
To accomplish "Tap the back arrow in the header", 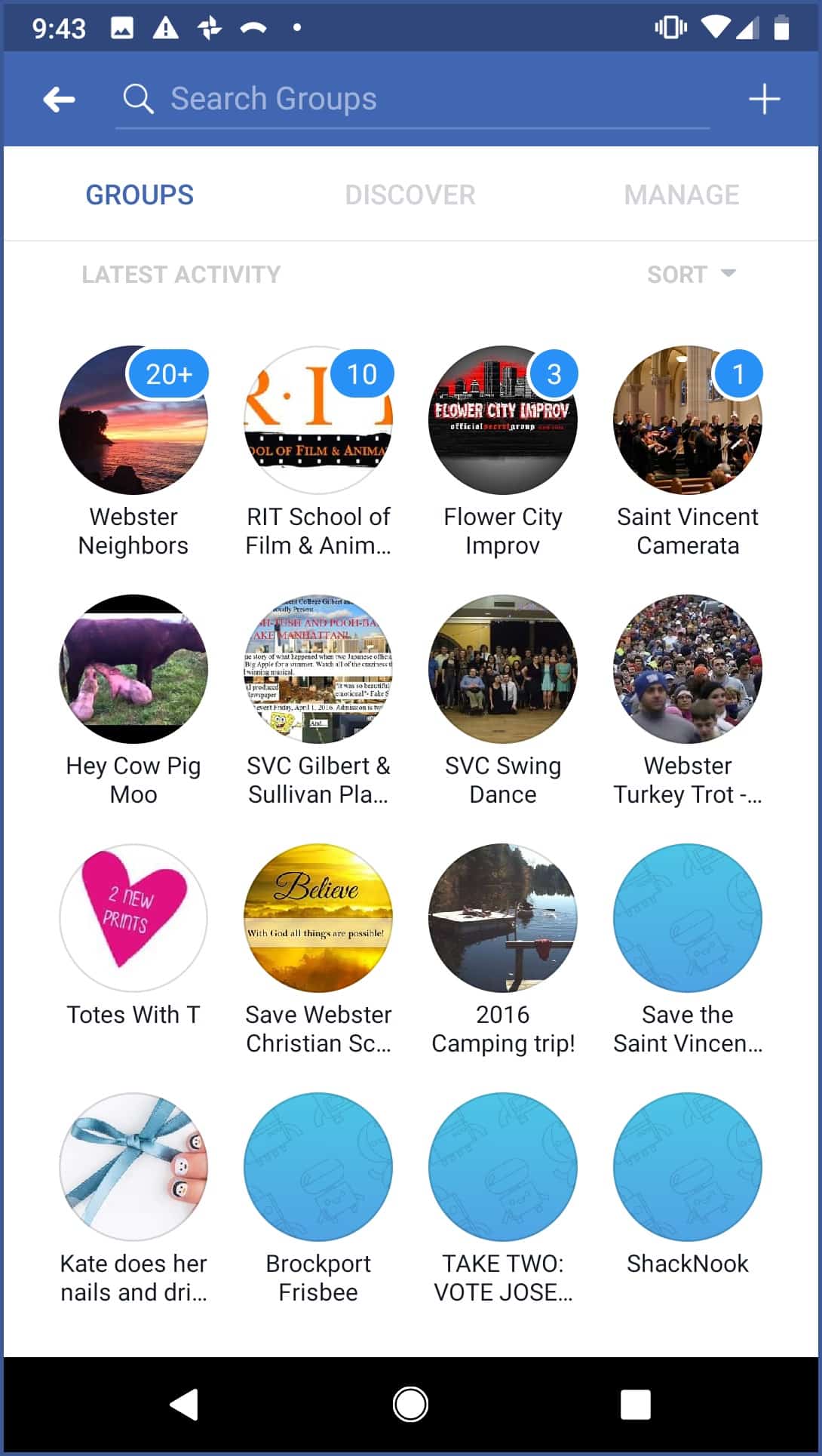I will (x=59, y=98).
